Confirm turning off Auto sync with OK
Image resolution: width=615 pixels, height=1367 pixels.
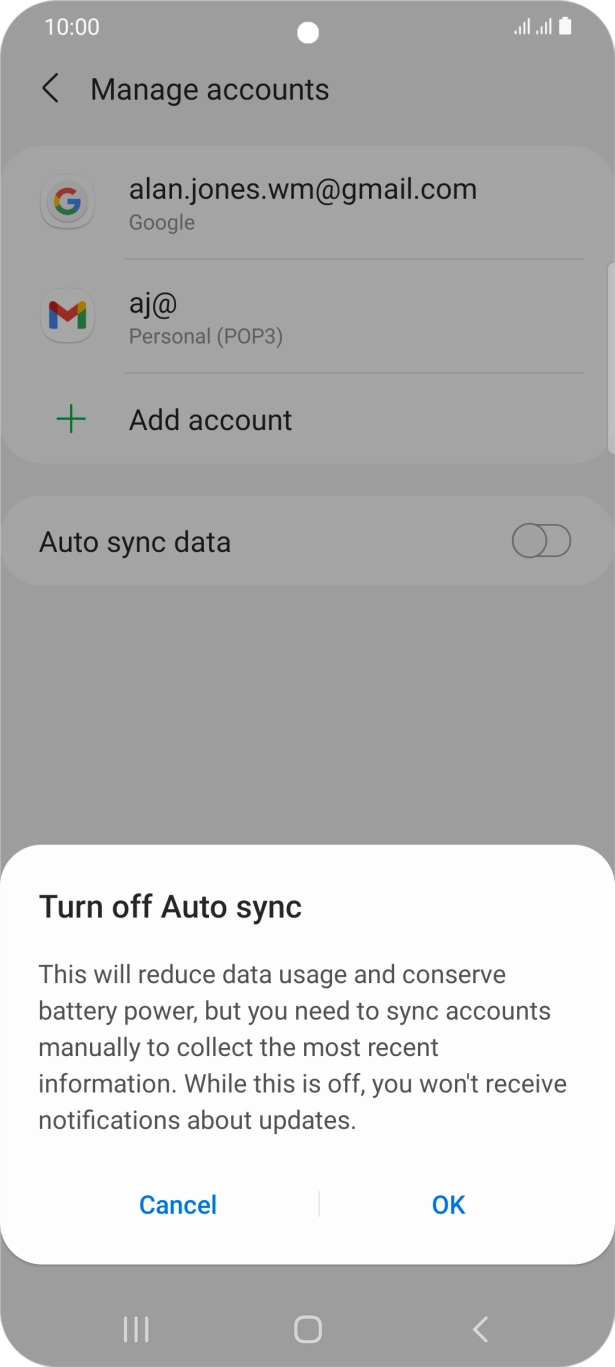point(448,1205)
